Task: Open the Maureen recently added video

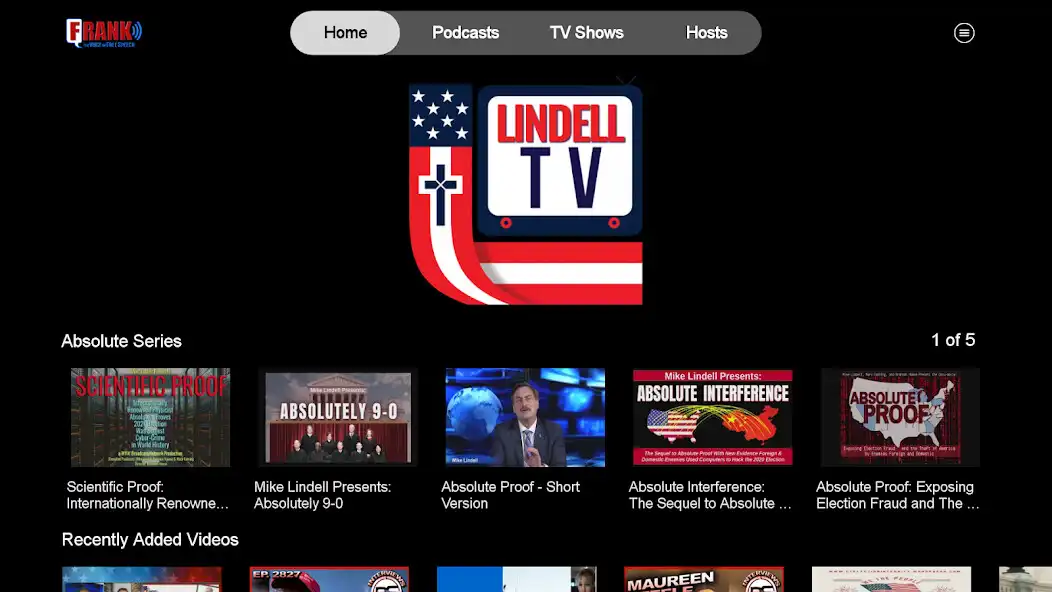Action: (703, 580)
